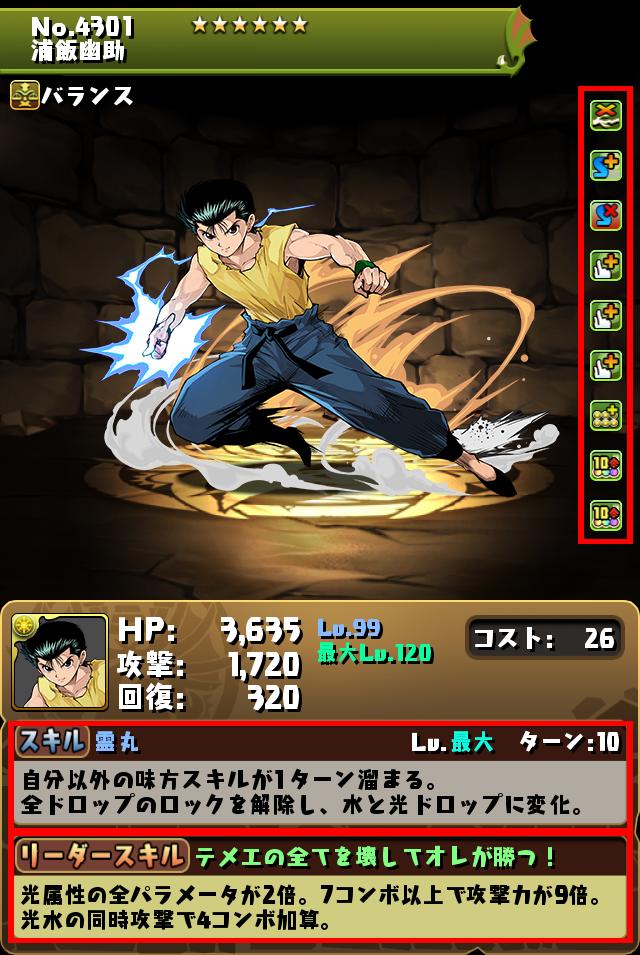Open the awakening skills icon column
Viewport: 640px width, 955px height.
click(x=605, y=316)
